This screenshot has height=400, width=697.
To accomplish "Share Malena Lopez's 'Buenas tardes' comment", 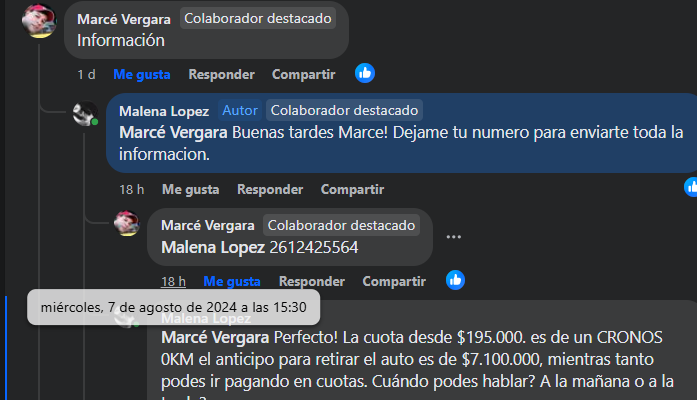I will tap(352, 189).
